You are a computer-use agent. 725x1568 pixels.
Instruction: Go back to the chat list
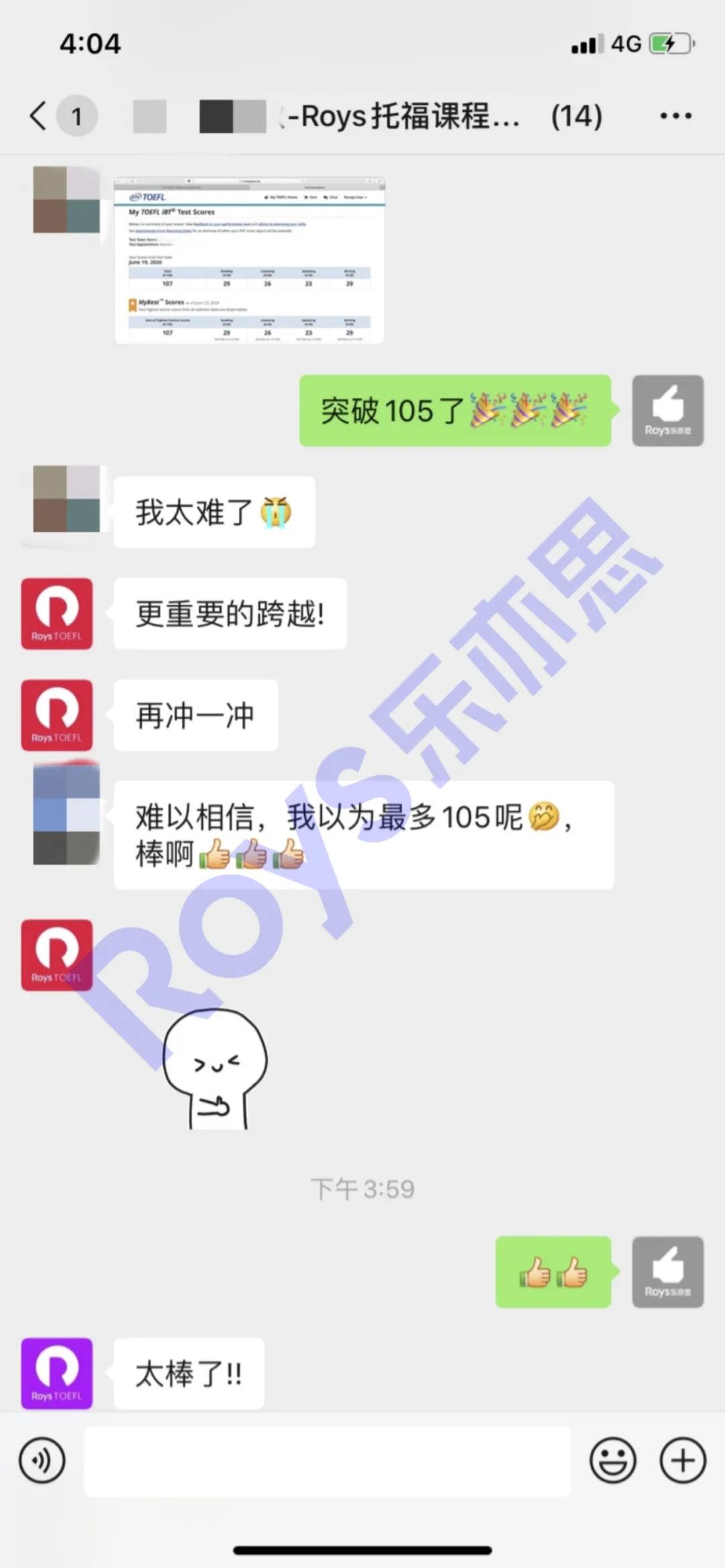click(x=39, y=115)
